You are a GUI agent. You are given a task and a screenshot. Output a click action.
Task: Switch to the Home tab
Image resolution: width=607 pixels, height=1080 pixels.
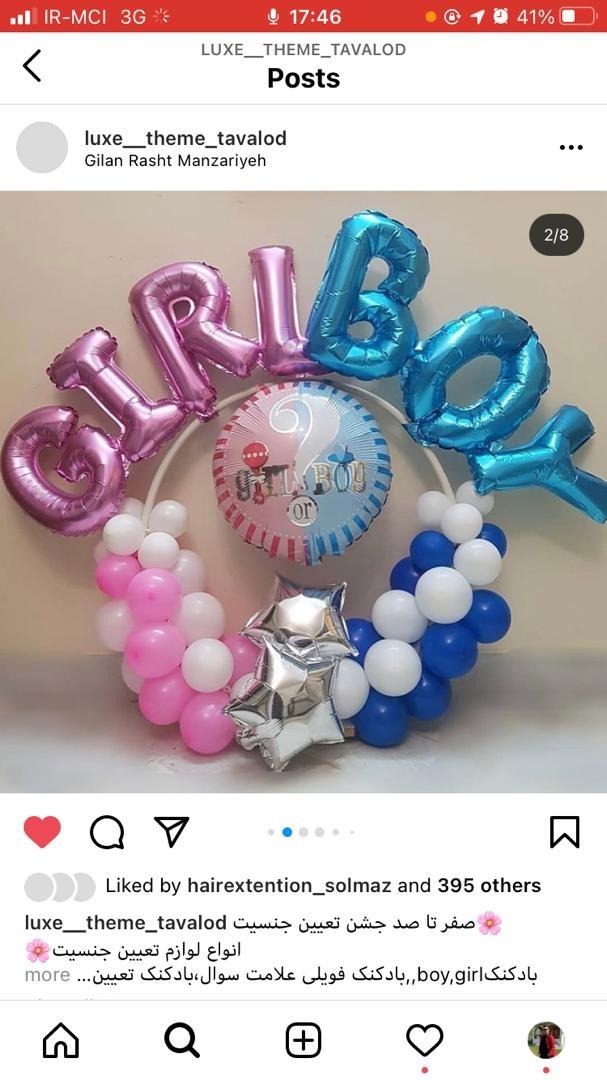click(x=61, y=1040)
